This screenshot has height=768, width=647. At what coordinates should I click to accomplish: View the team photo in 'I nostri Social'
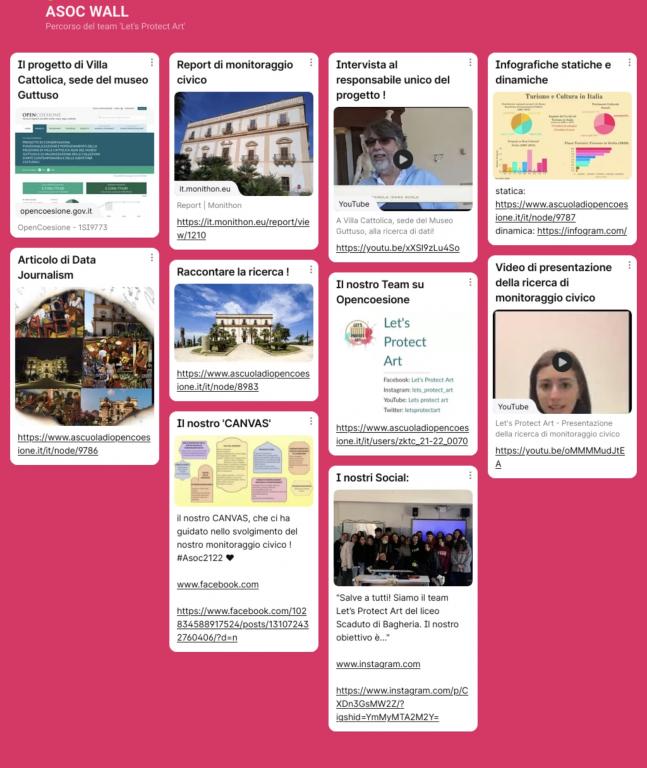click(402, 537)
